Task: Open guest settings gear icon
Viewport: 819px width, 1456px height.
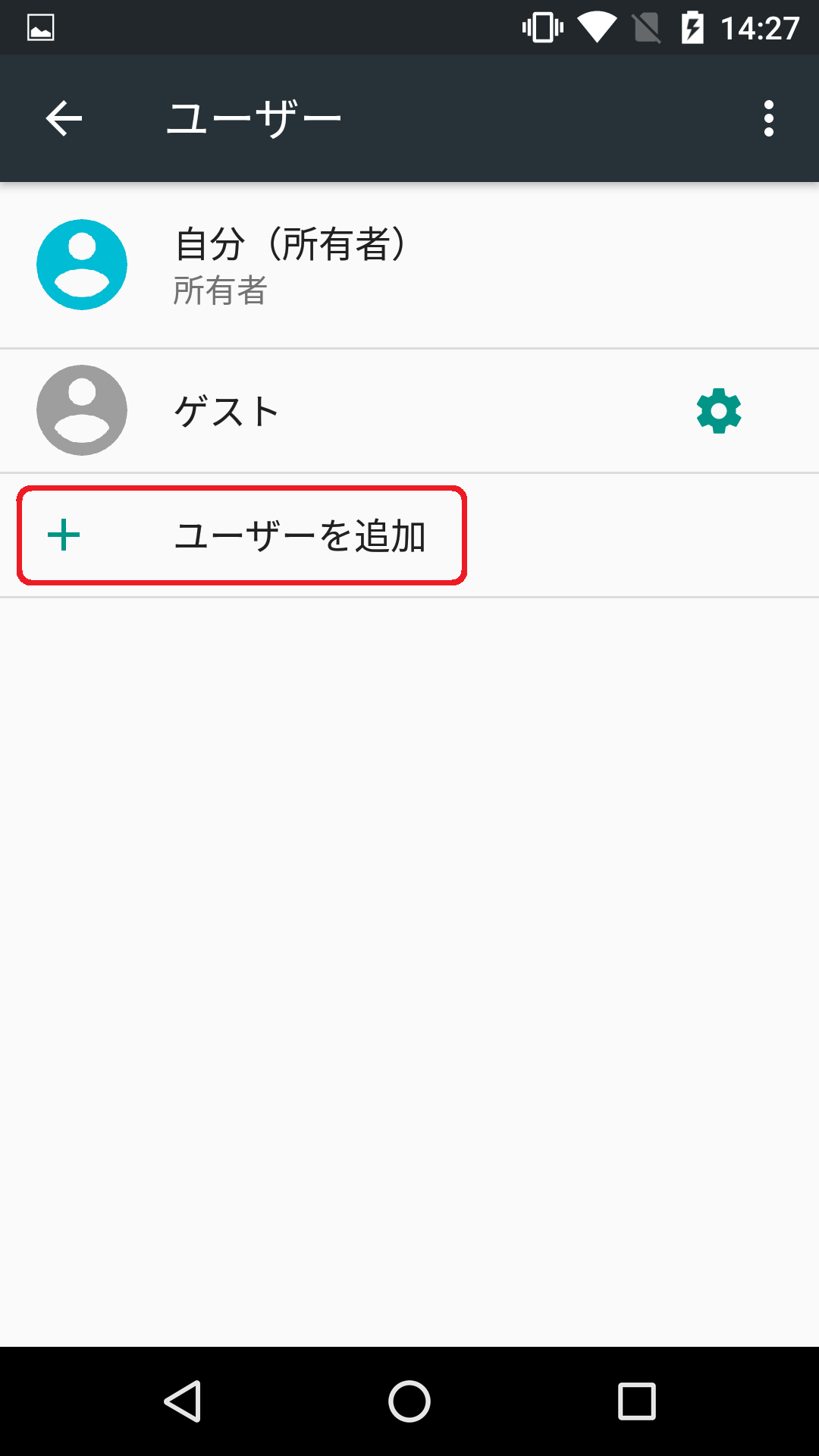Action: (719, 411)
